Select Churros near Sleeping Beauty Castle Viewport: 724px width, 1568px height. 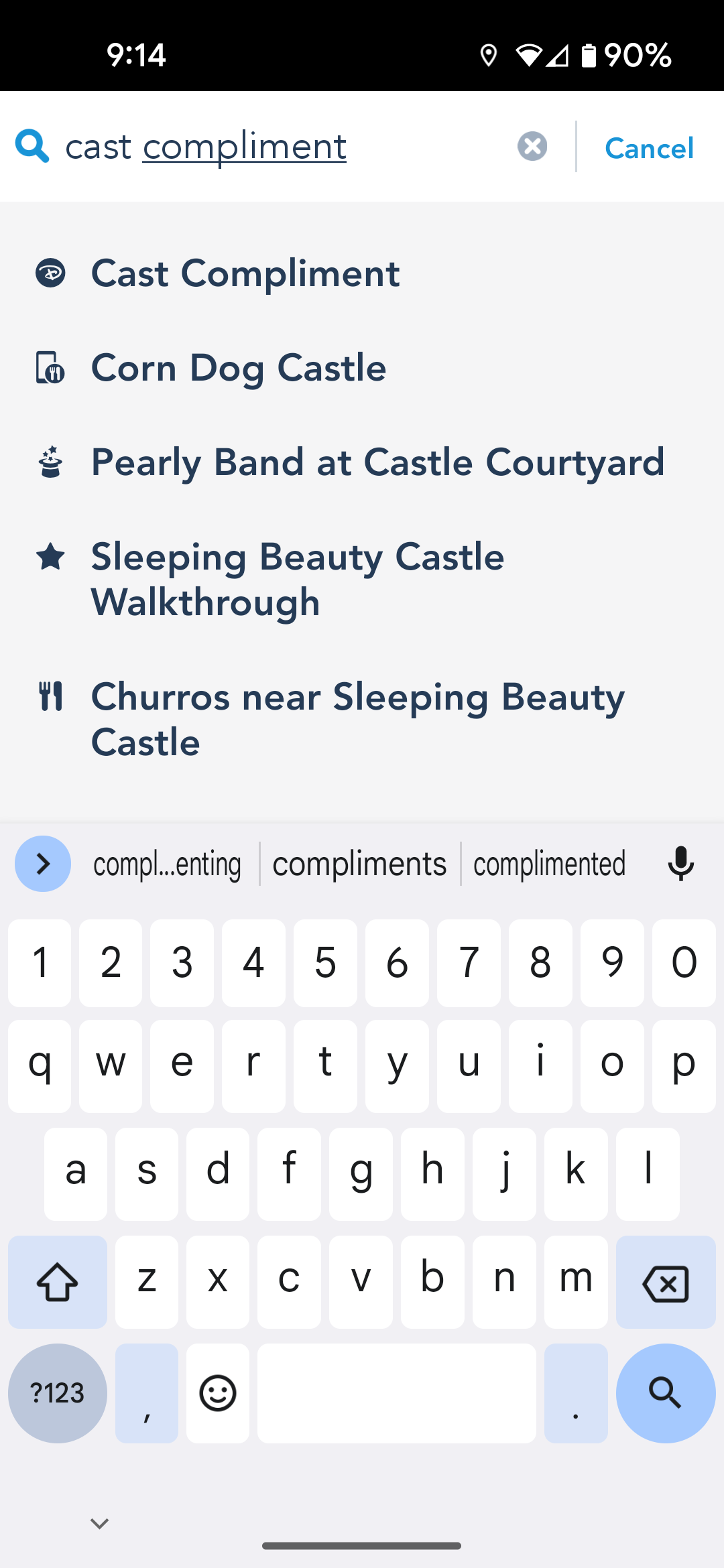click(362, 720)
